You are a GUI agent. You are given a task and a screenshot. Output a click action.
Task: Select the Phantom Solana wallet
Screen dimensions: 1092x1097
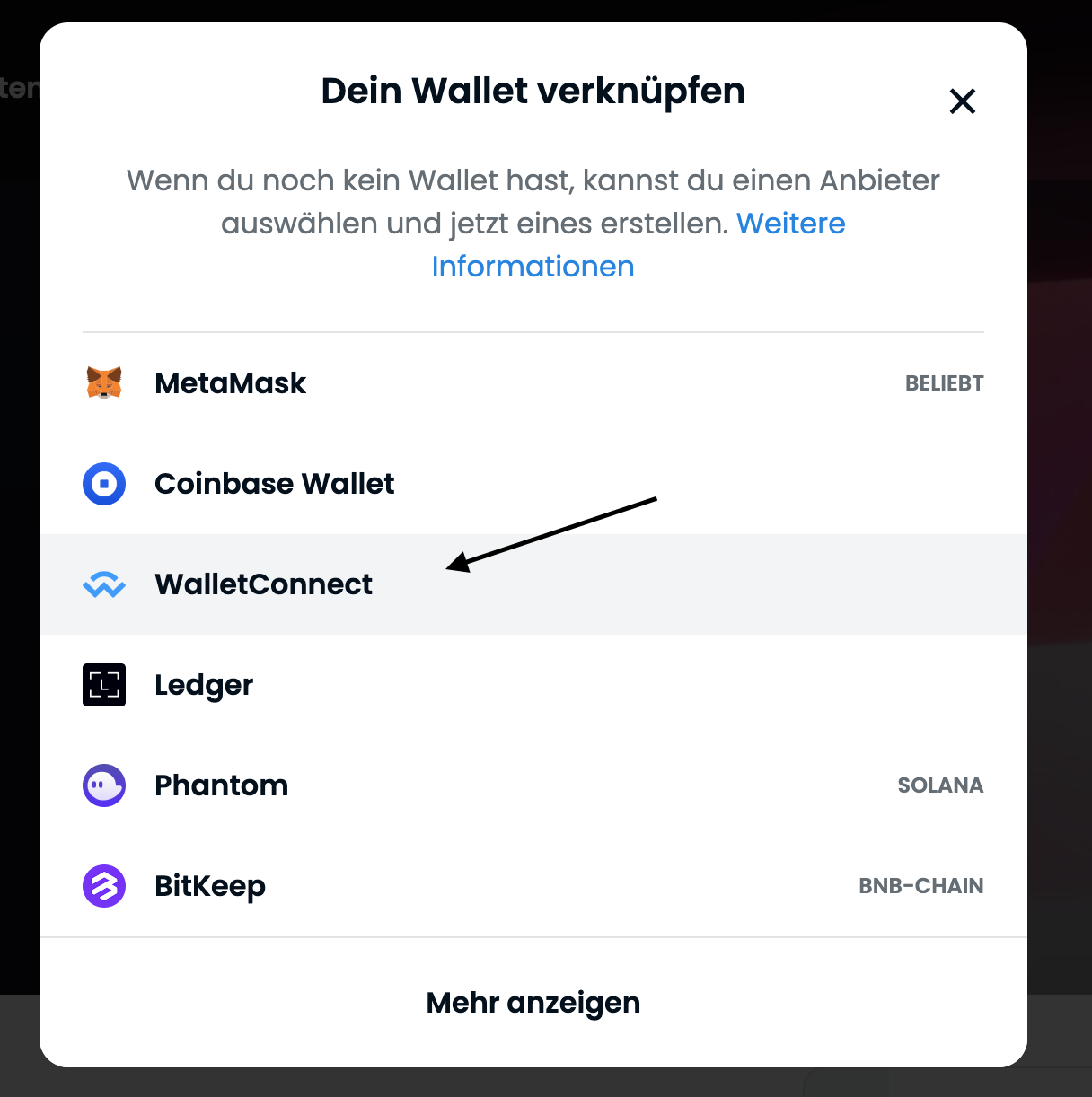pos(221,785)
